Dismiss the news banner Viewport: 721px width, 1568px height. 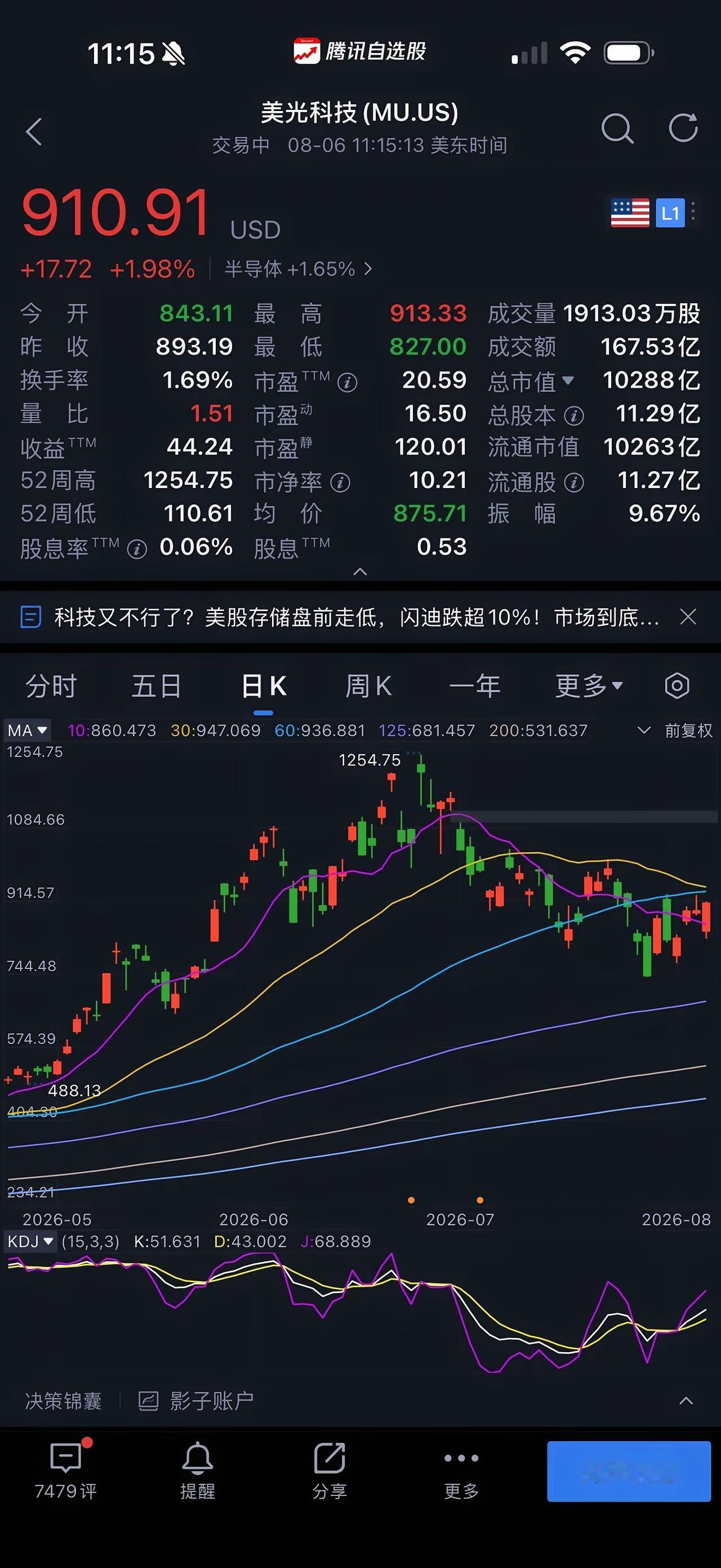pos(688,617)
